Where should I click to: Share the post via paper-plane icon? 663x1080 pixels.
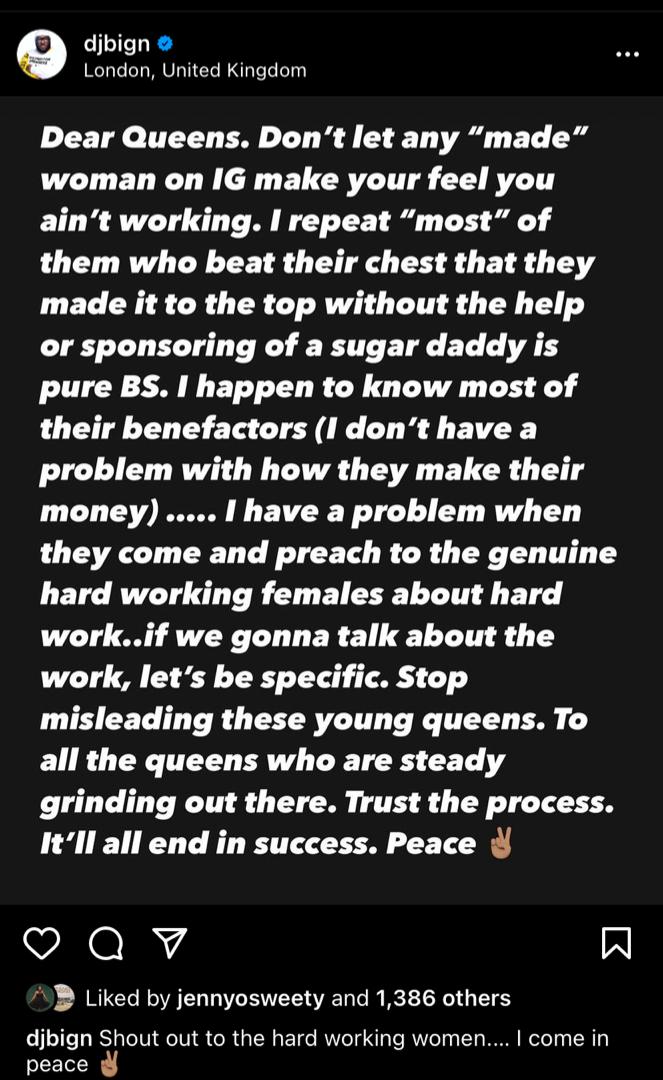pyautogui.click(x=169, y=943)
